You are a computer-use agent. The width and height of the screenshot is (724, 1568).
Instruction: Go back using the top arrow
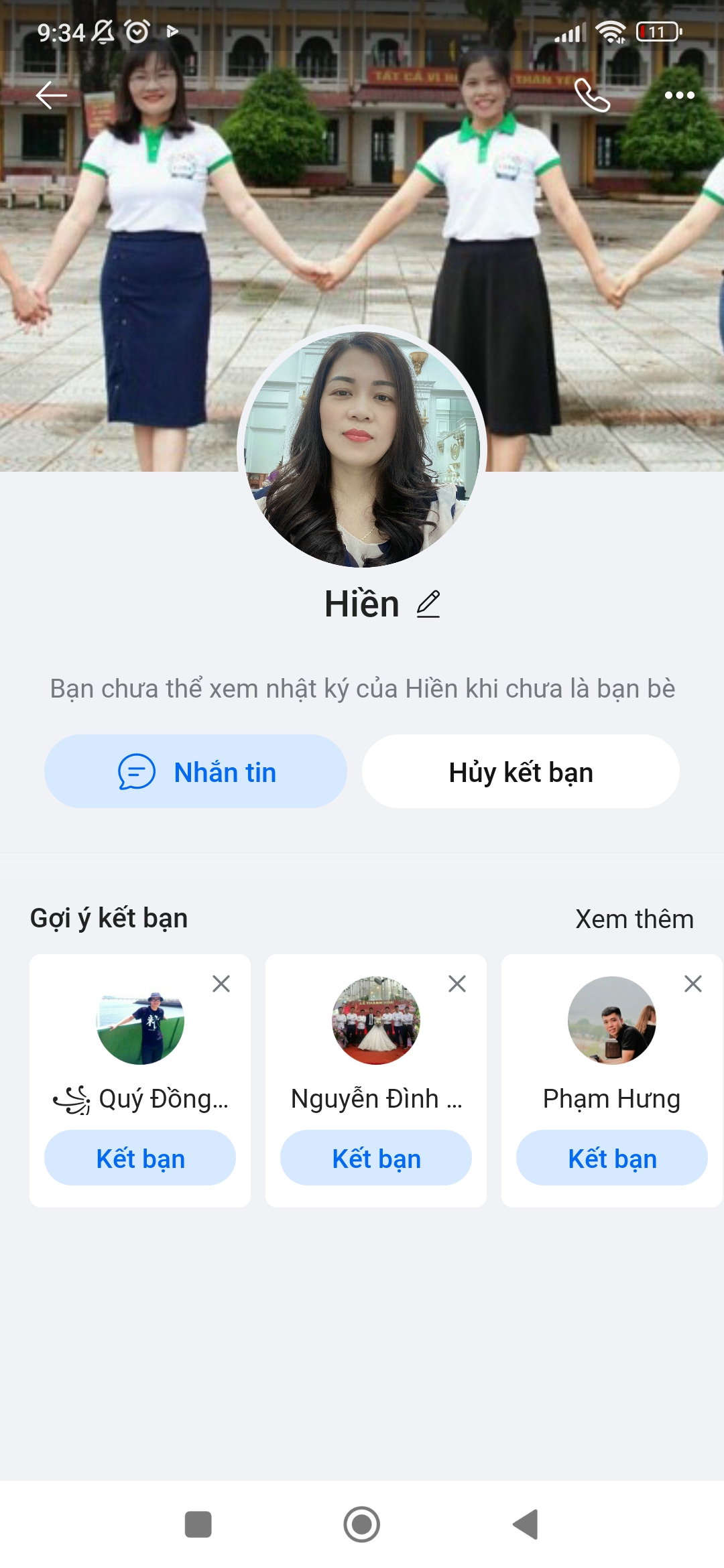pos(51,95)
